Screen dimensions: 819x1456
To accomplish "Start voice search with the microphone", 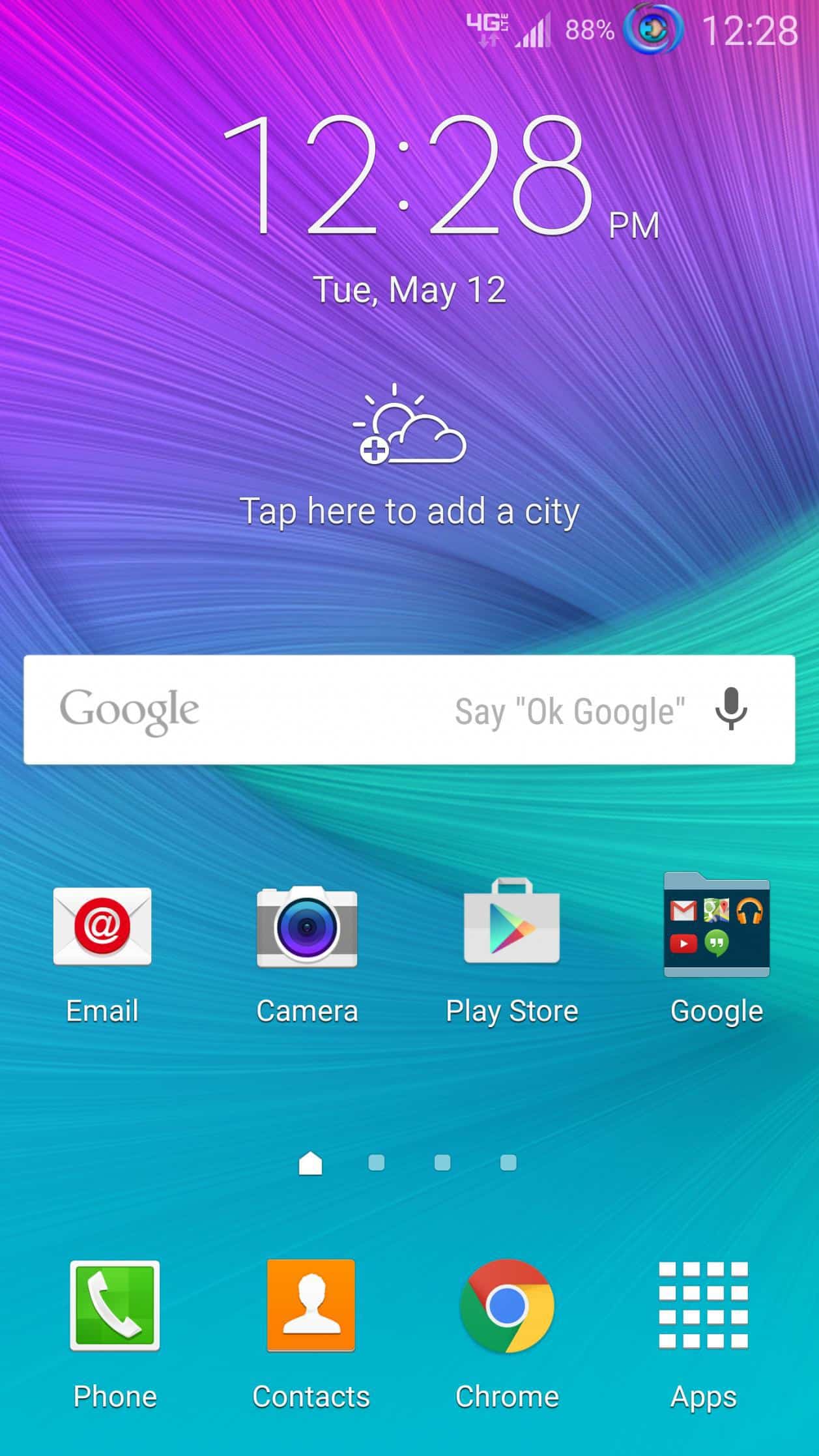I will 731,709.
